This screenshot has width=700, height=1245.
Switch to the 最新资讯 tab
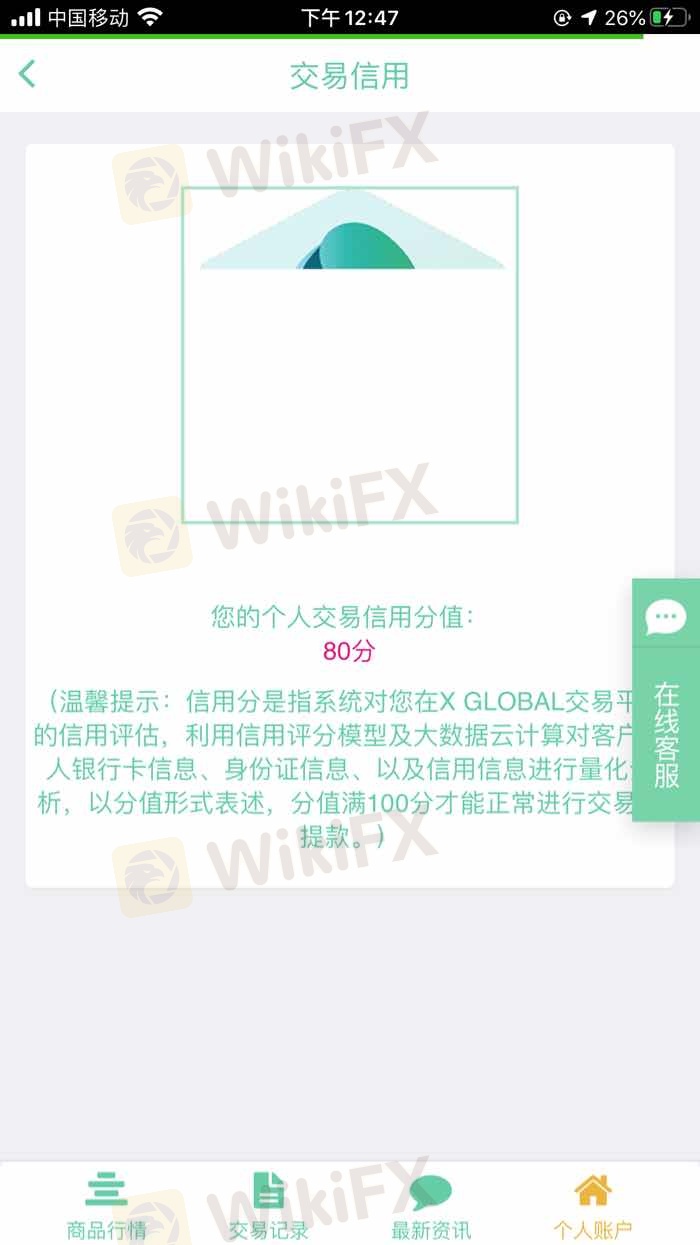click(431, 1206)
